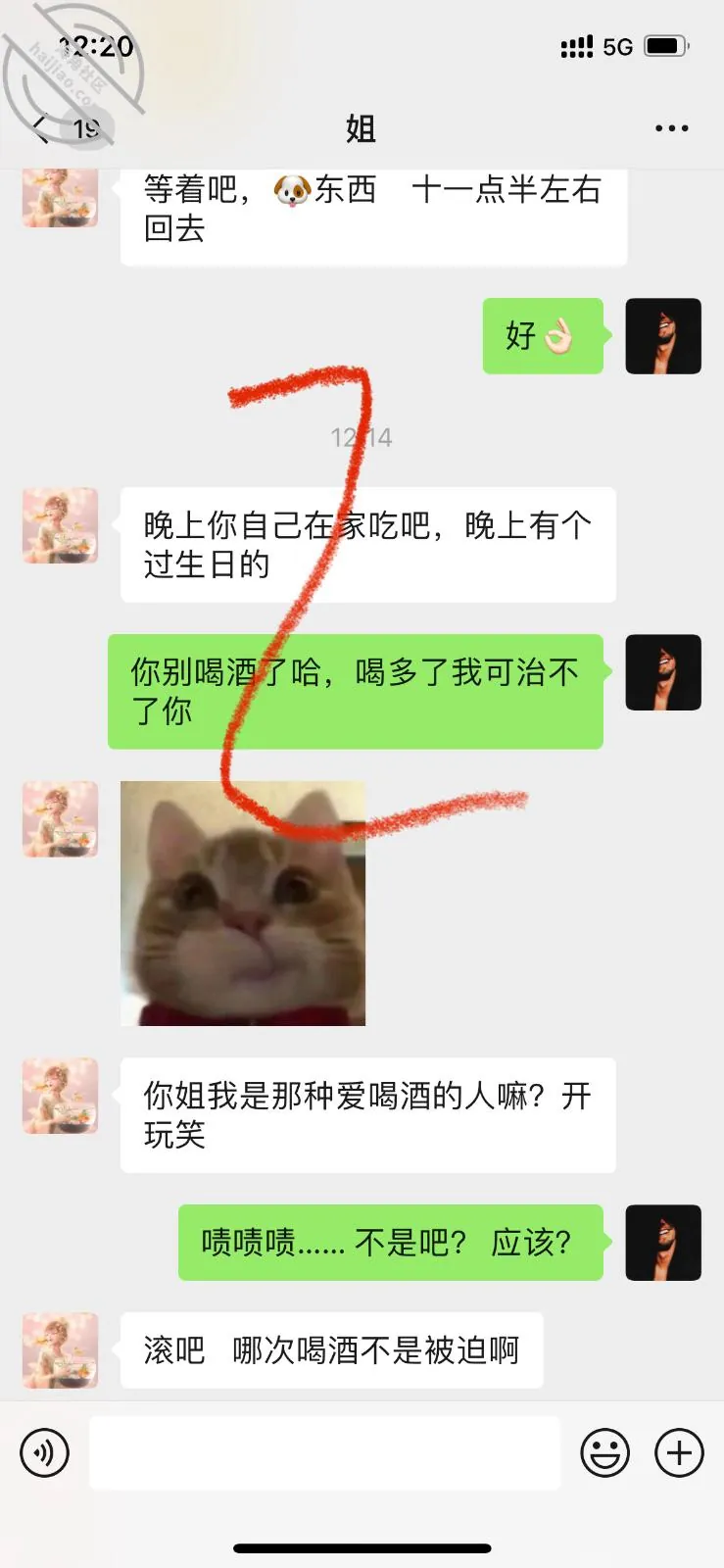Viewport: 724px width, 1568px height.
Task: View the cat sticker image
Action: [x=243, y=904]
